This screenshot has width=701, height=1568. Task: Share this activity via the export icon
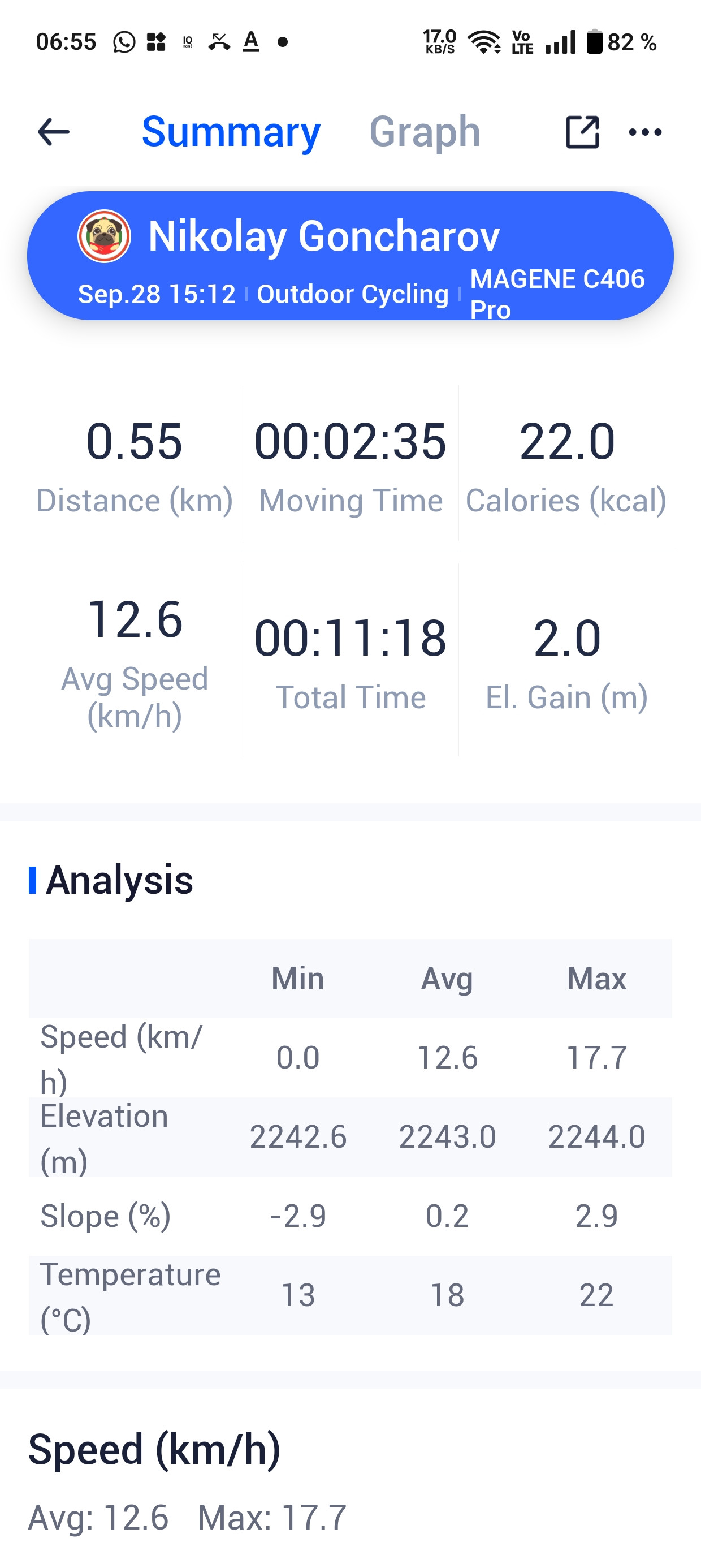click(582, 131)
